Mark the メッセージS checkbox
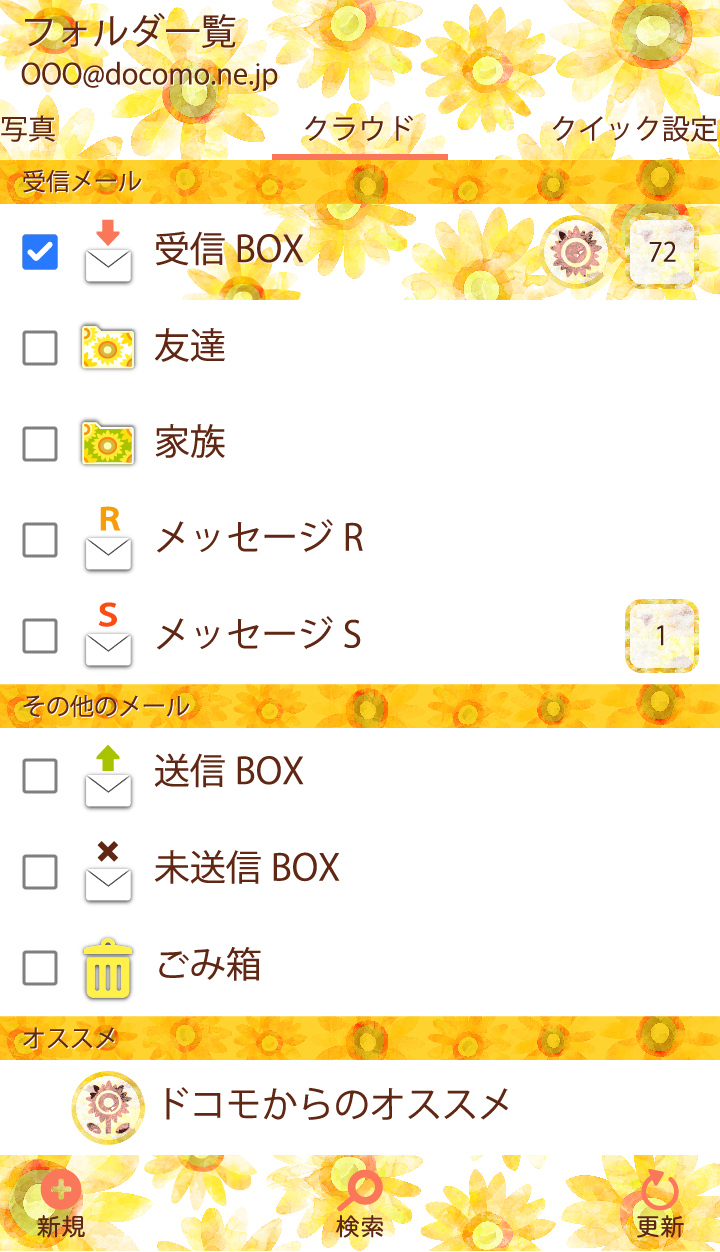720x1252 pixels. click(40, 635)
